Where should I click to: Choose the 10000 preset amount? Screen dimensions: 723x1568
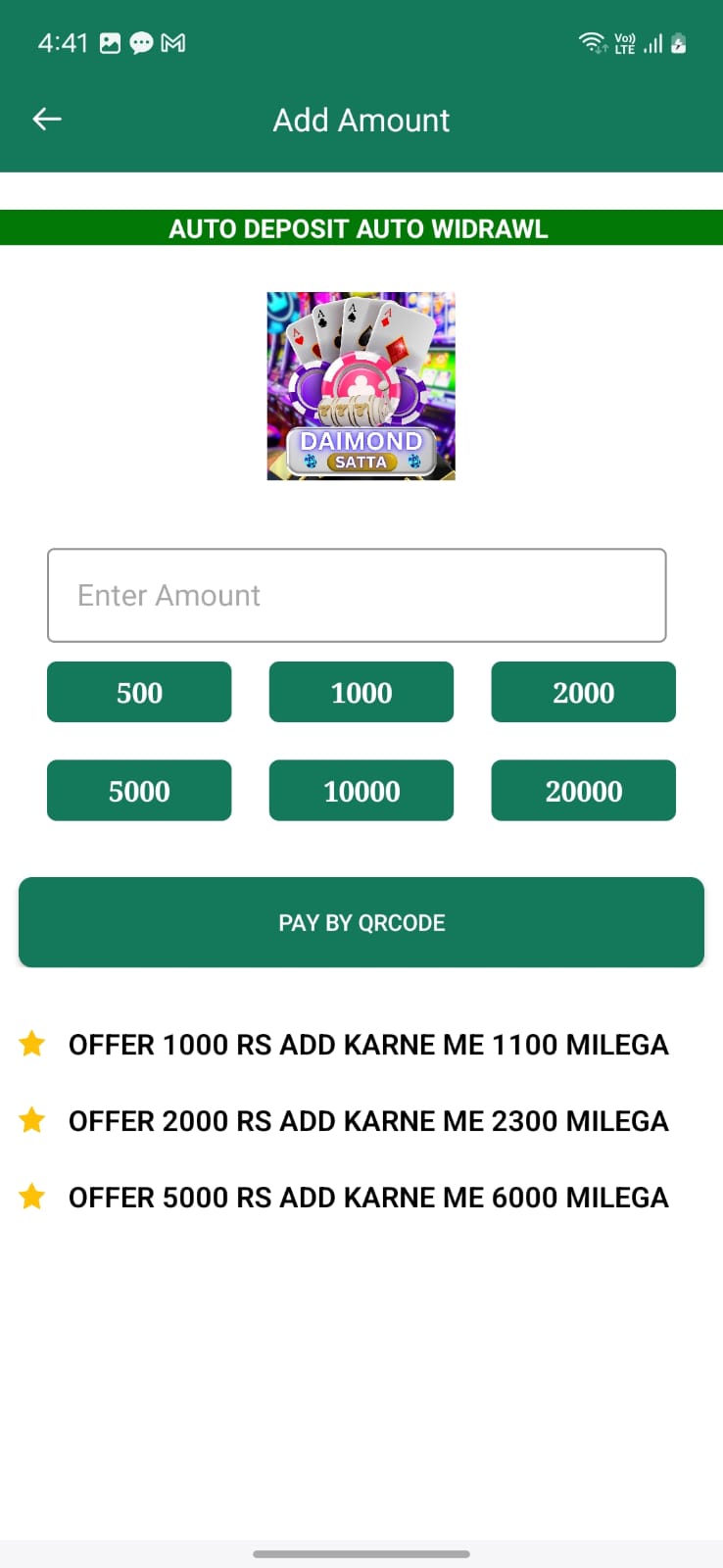click(361, 790)
